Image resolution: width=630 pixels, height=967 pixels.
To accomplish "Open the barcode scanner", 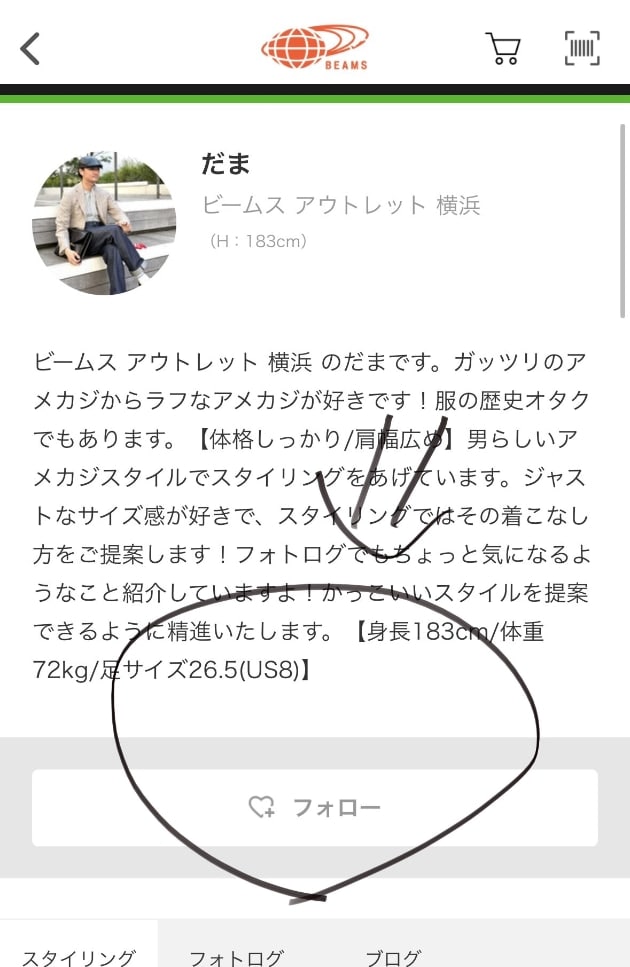I will 582,48.
